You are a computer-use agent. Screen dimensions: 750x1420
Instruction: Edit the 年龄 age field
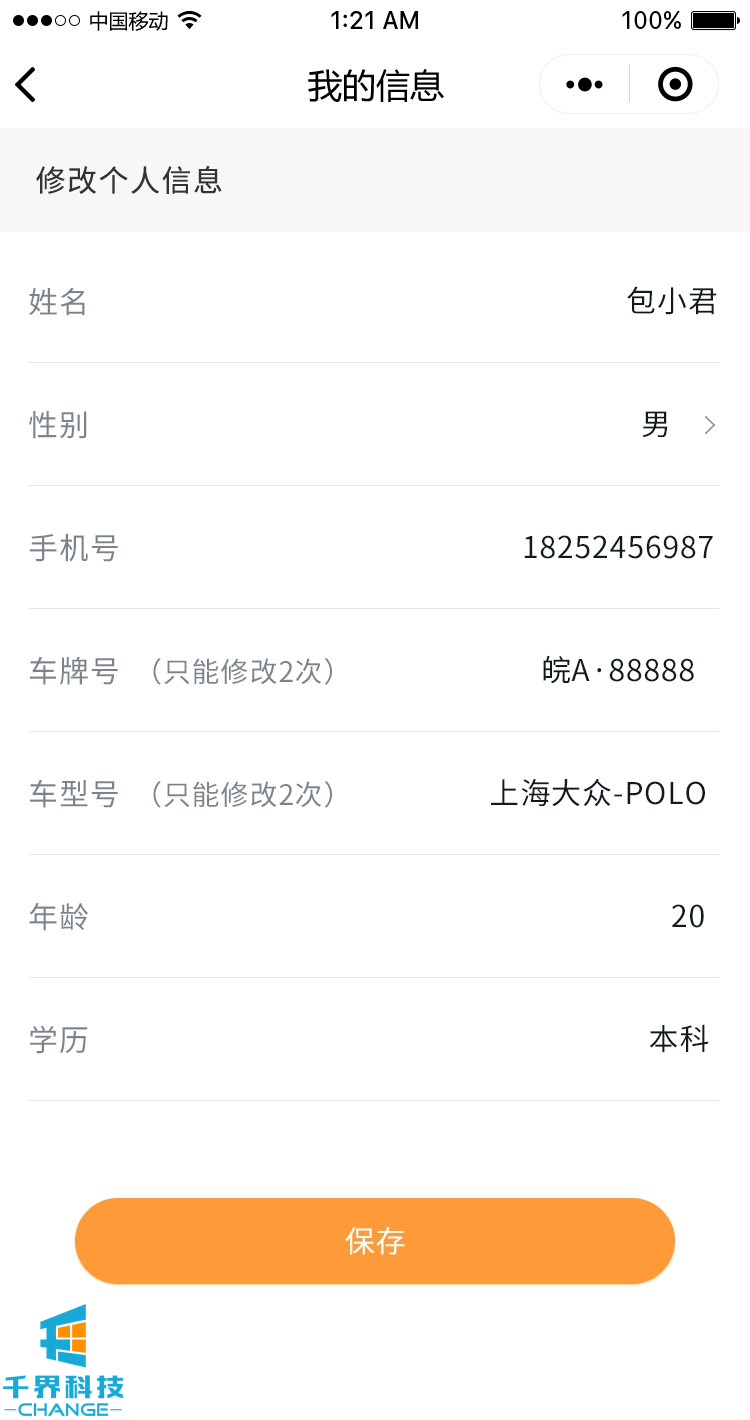click(687, 917)
